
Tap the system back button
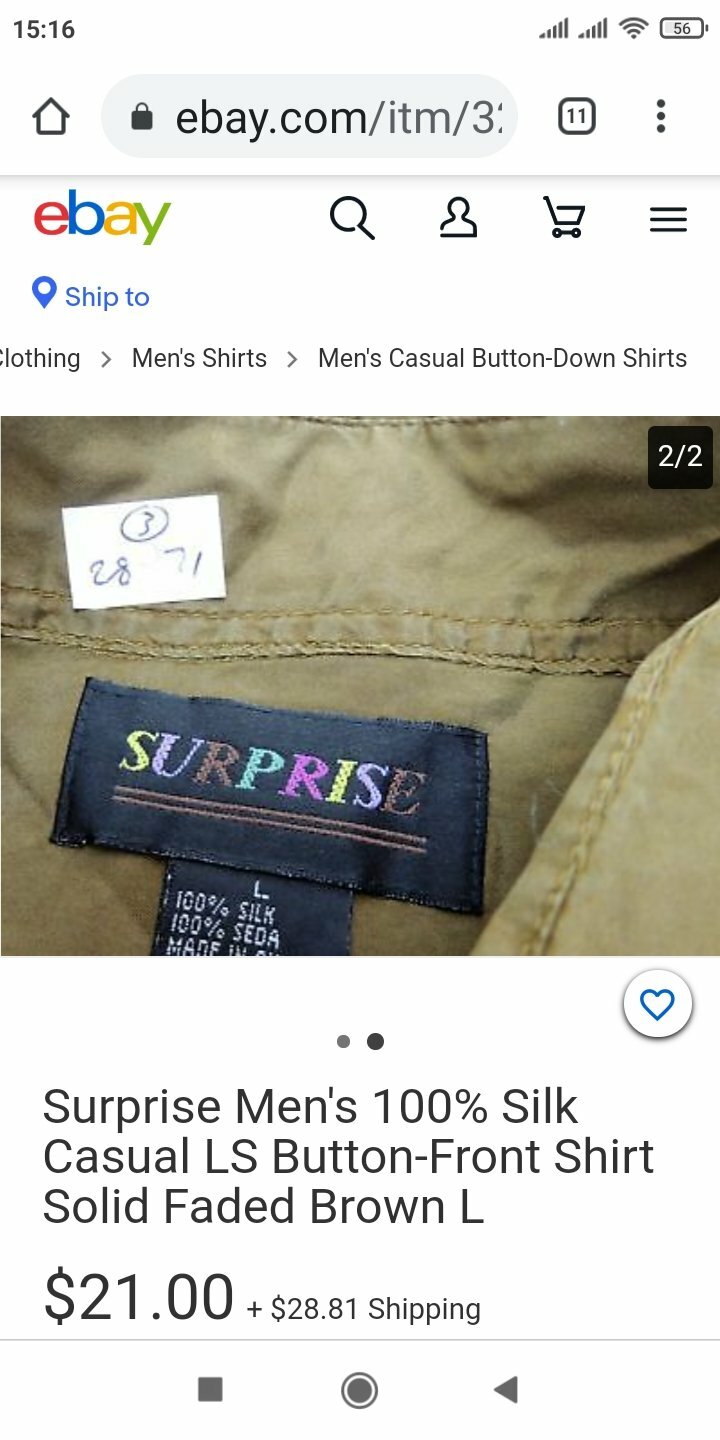coord(506,1389)
